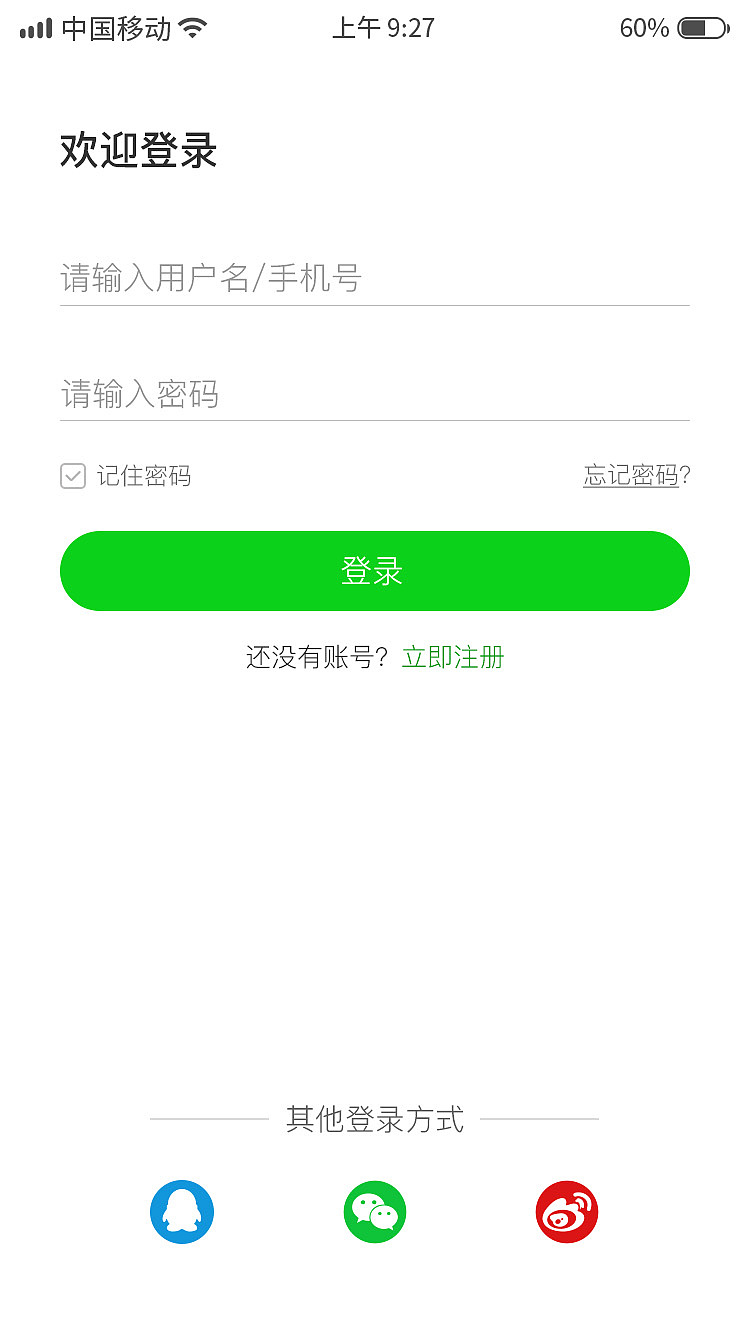
Task: Open QQ login option
Action: [182, 1211]
